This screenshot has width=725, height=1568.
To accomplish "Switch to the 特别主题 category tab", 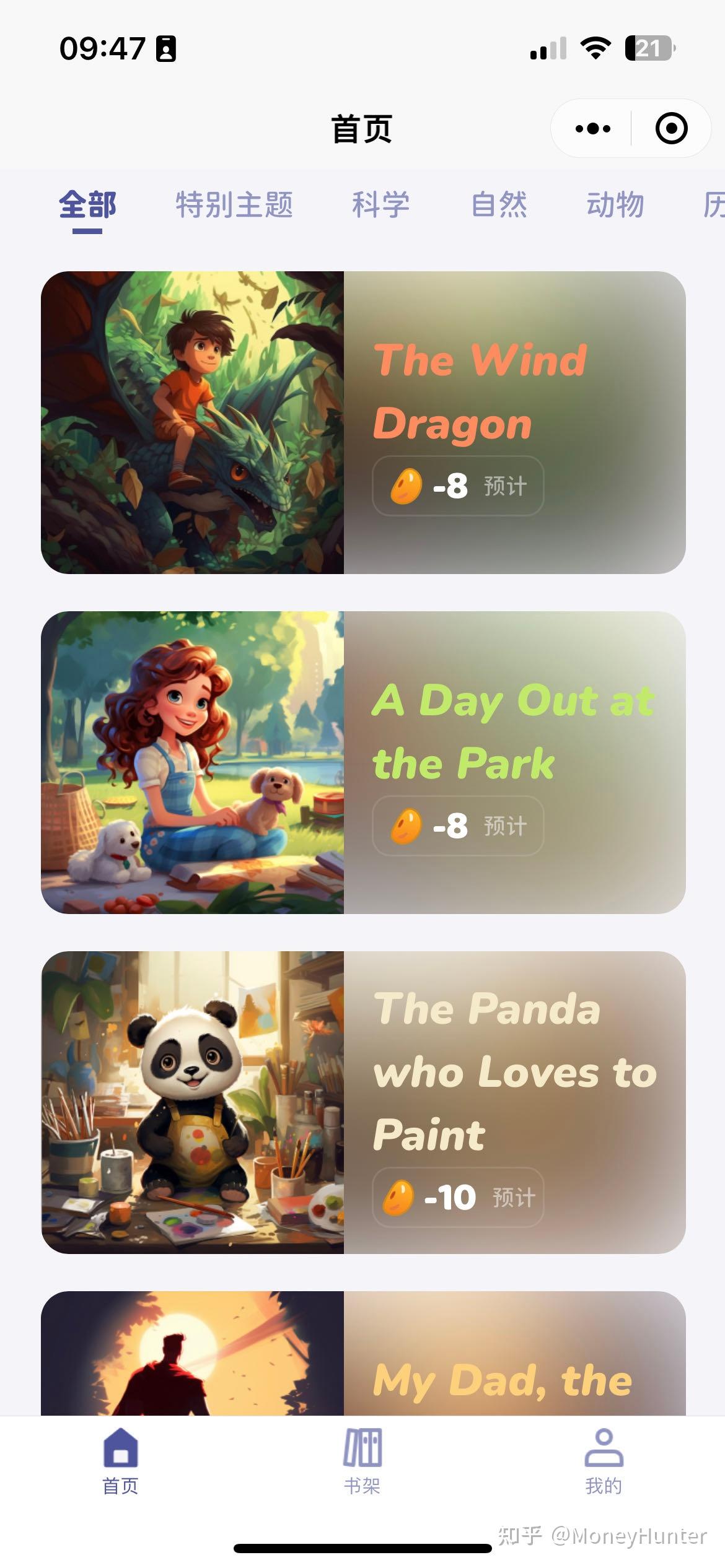I will click(x=234, y=205).
